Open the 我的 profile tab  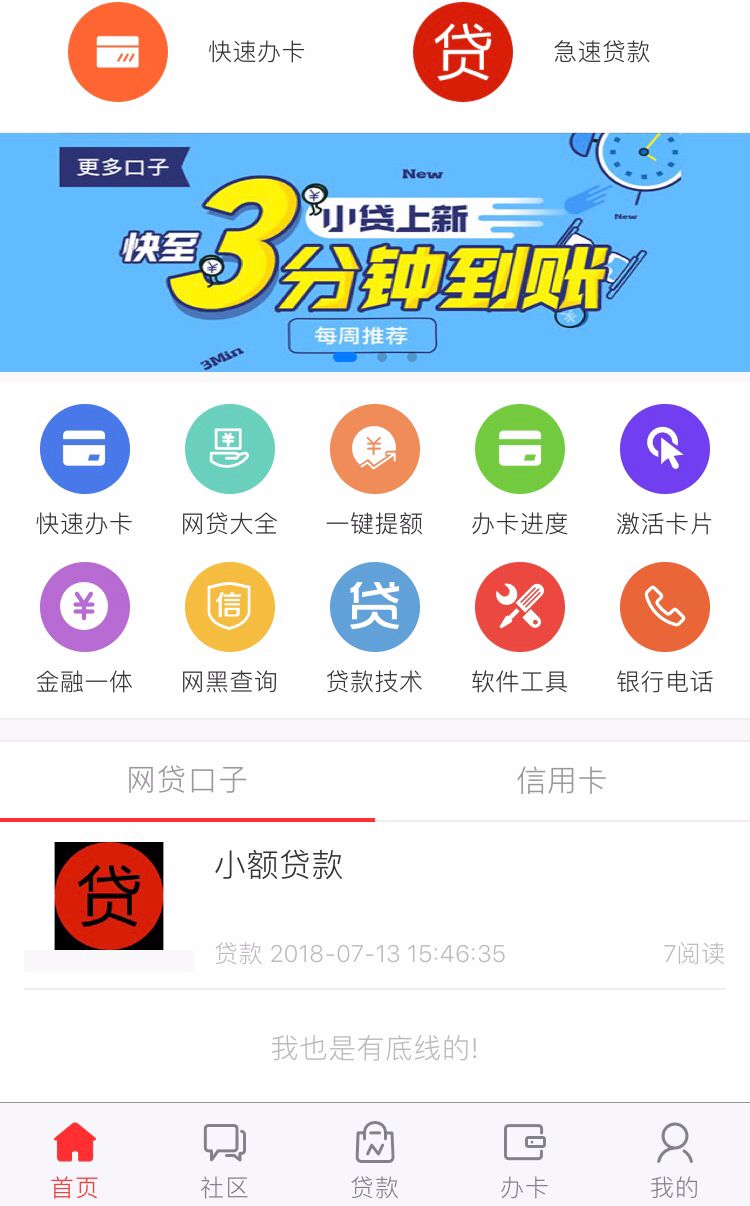pos(674,1160)
